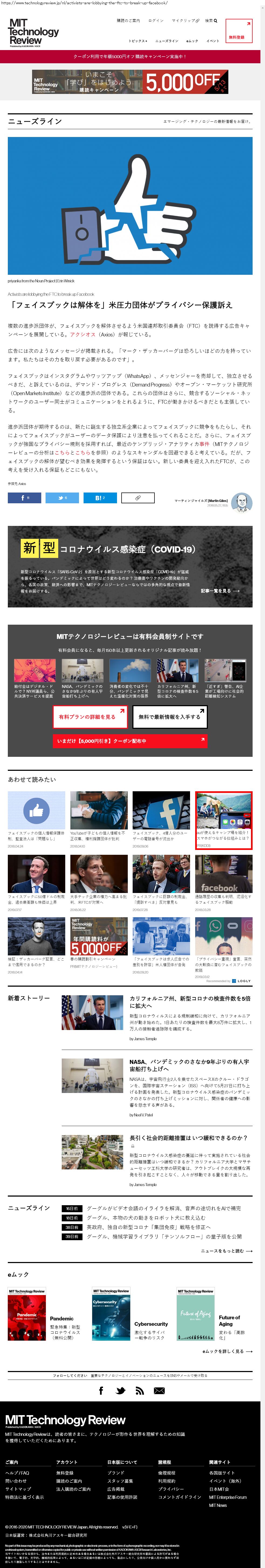Open the 検索 search icon in header
The height and width of the screenshot is (1568, 265).
(x=211, y=21)
